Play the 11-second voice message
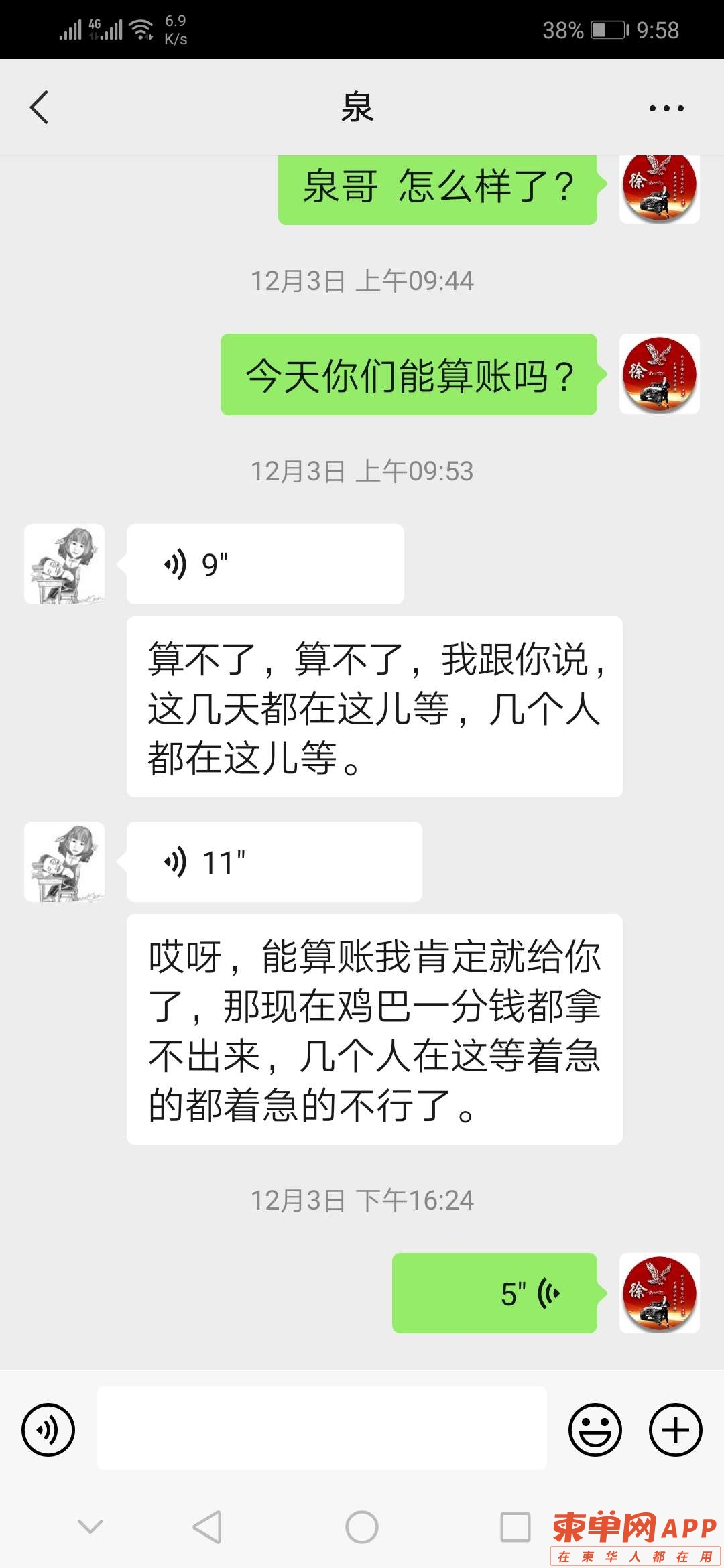724x1568 pixels. click(x=274, y=862)
